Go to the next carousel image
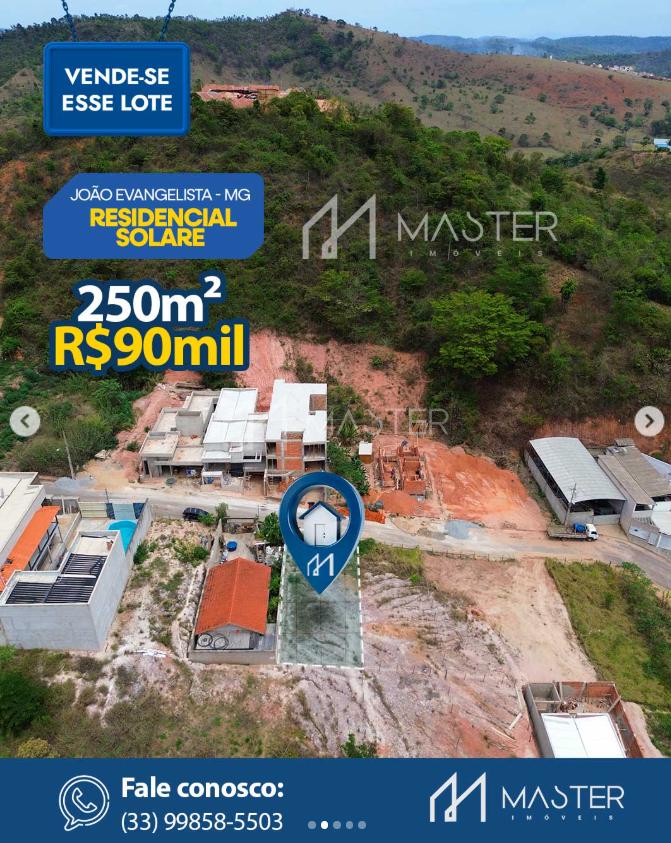 (x=648, y=422)
